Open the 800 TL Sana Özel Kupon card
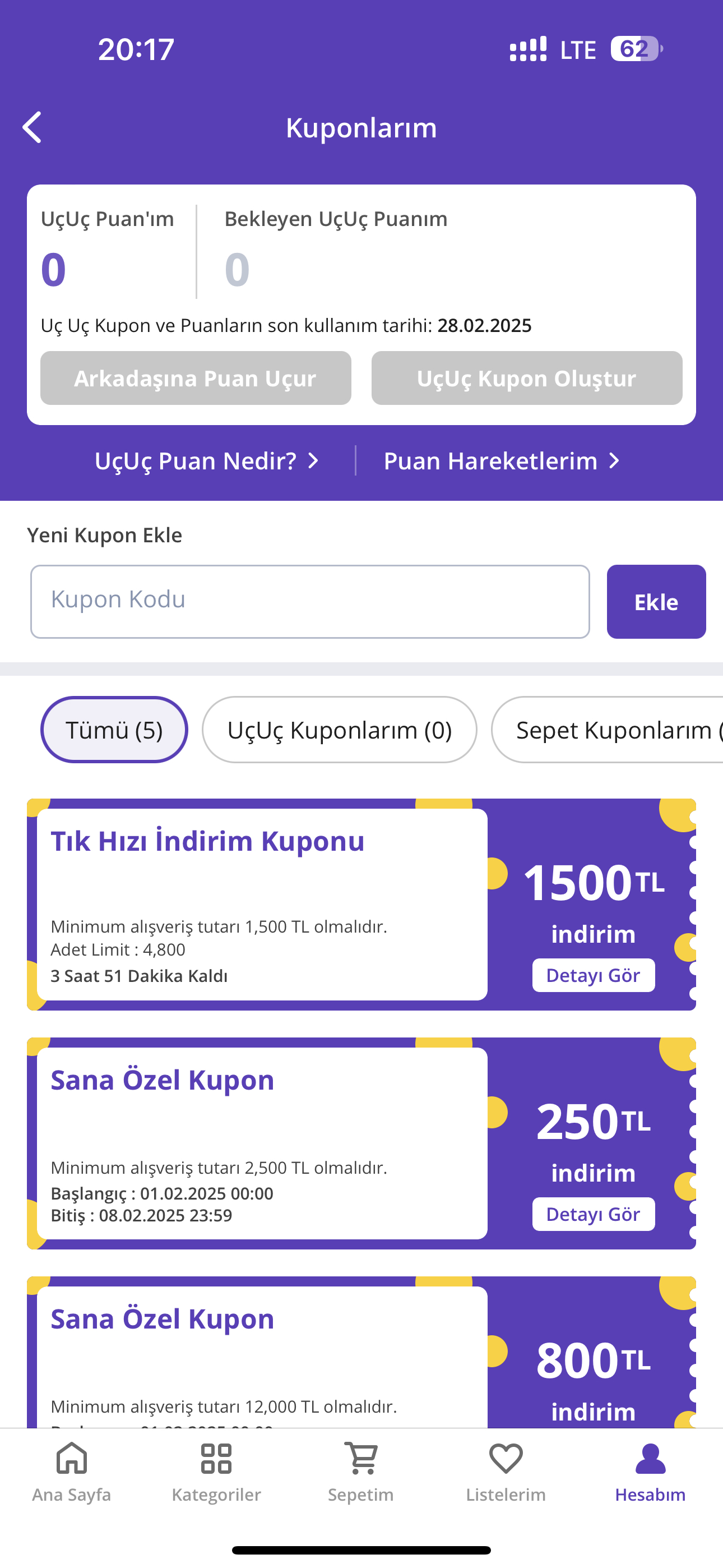 tap(361, 1352)
